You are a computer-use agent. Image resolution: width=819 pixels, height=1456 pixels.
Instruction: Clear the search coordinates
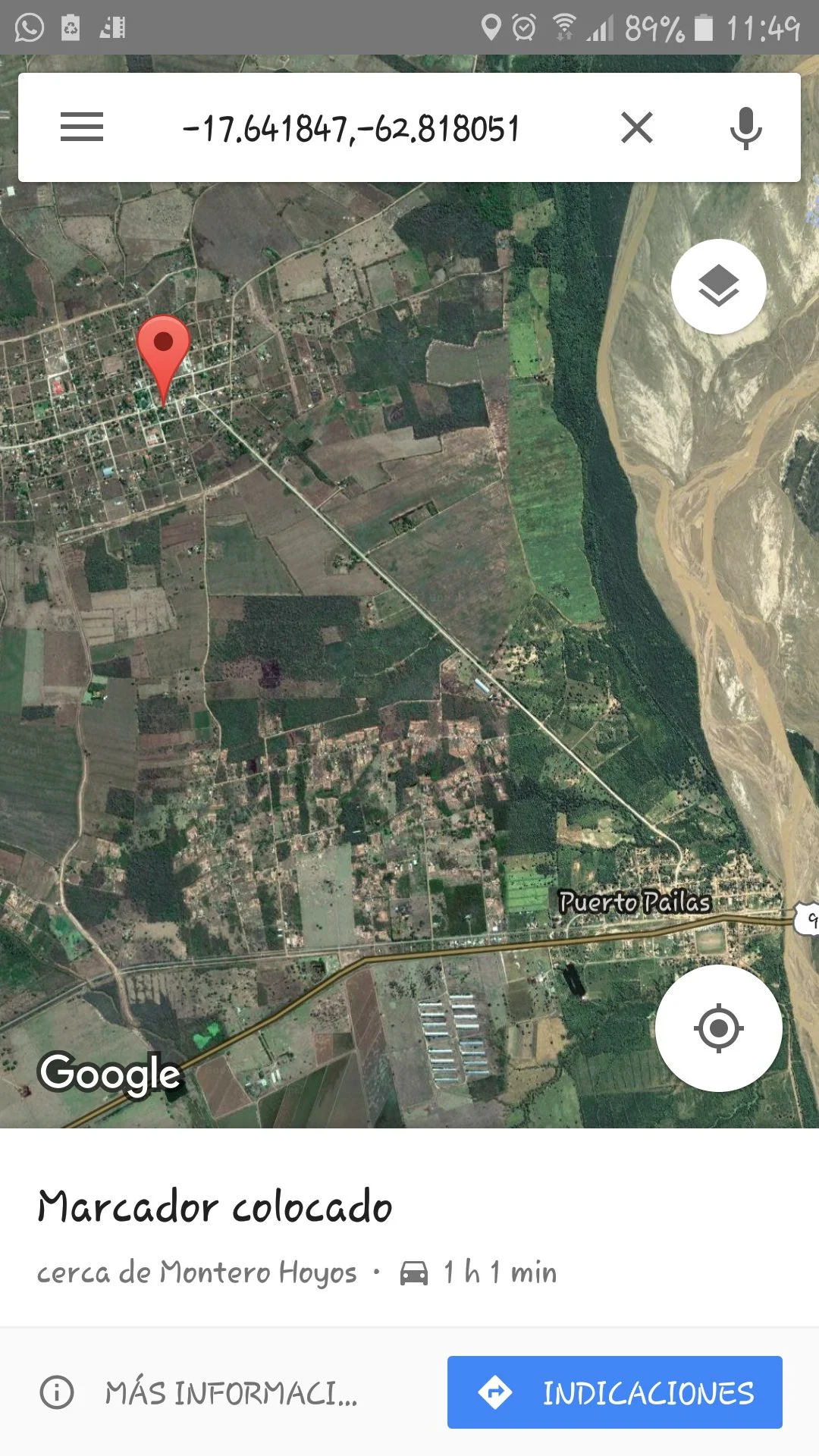(x=636, y=127)
